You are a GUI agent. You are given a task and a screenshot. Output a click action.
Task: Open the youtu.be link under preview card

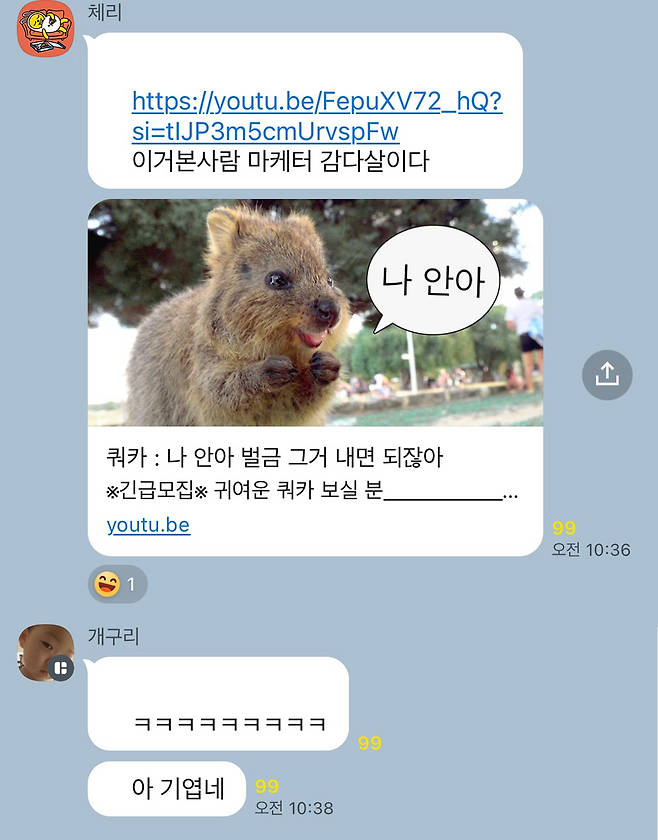pos(148,525)
